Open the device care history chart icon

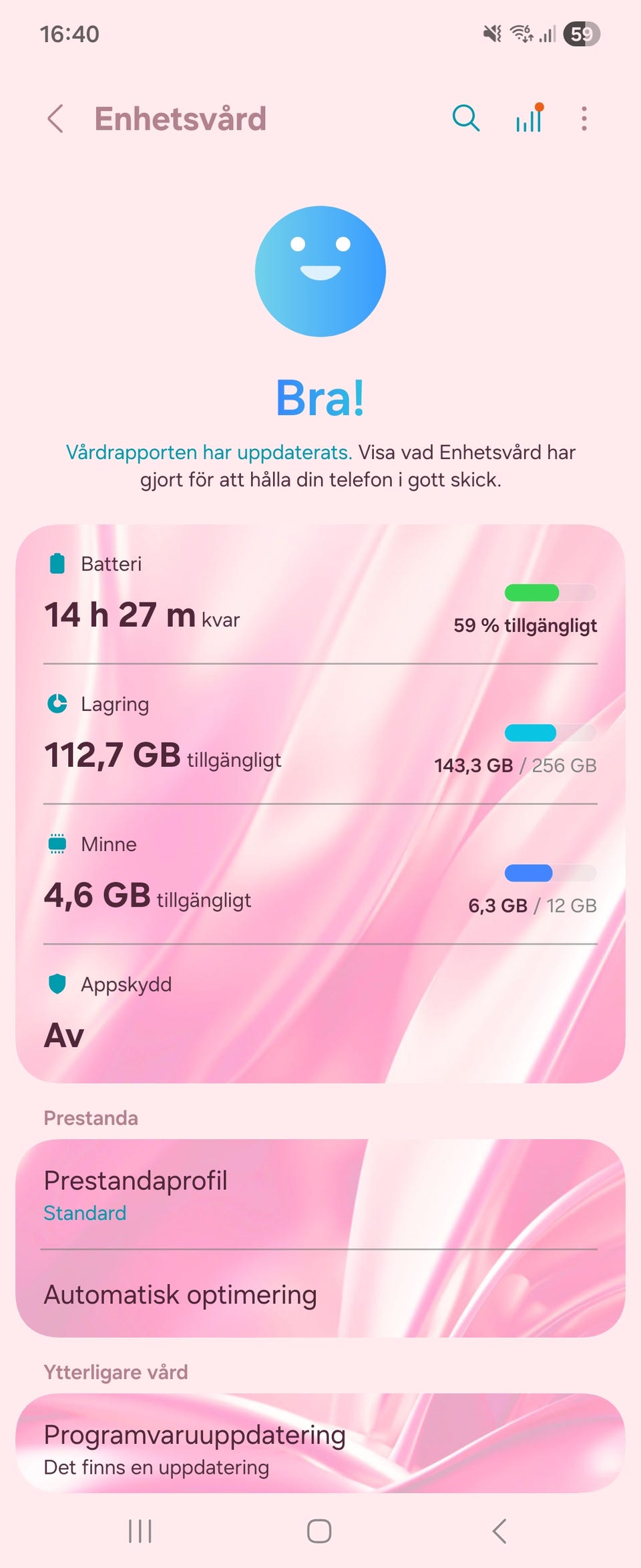[x=528, y=118]
